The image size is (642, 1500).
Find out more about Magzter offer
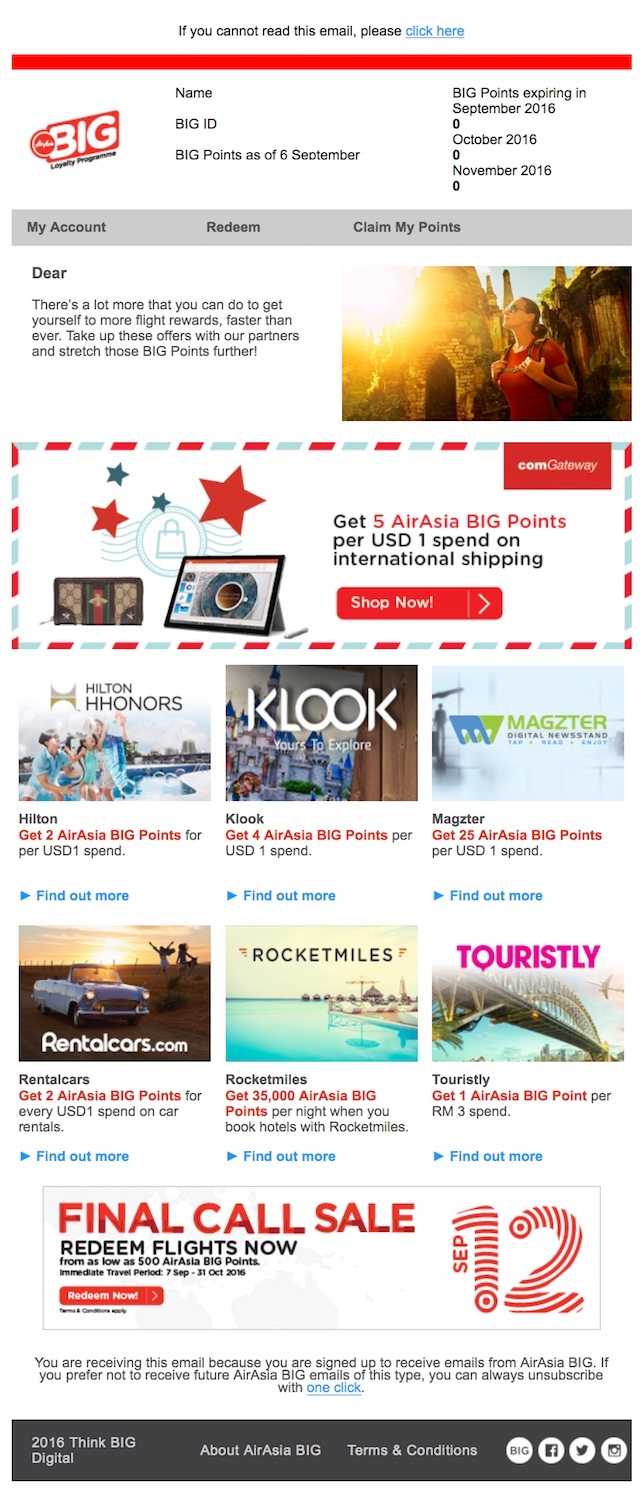pos(495,896)
